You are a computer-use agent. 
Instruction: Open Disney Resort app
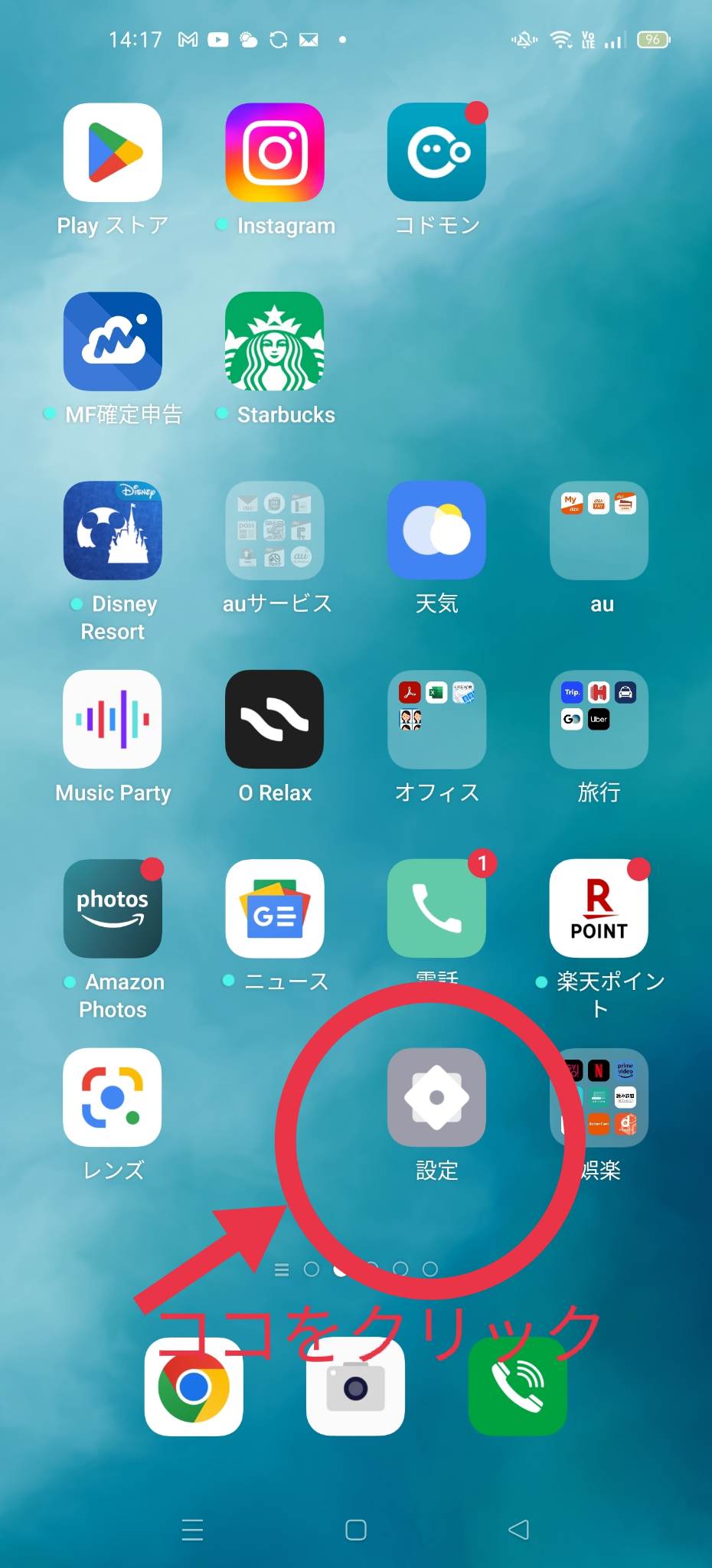[113, 531]
